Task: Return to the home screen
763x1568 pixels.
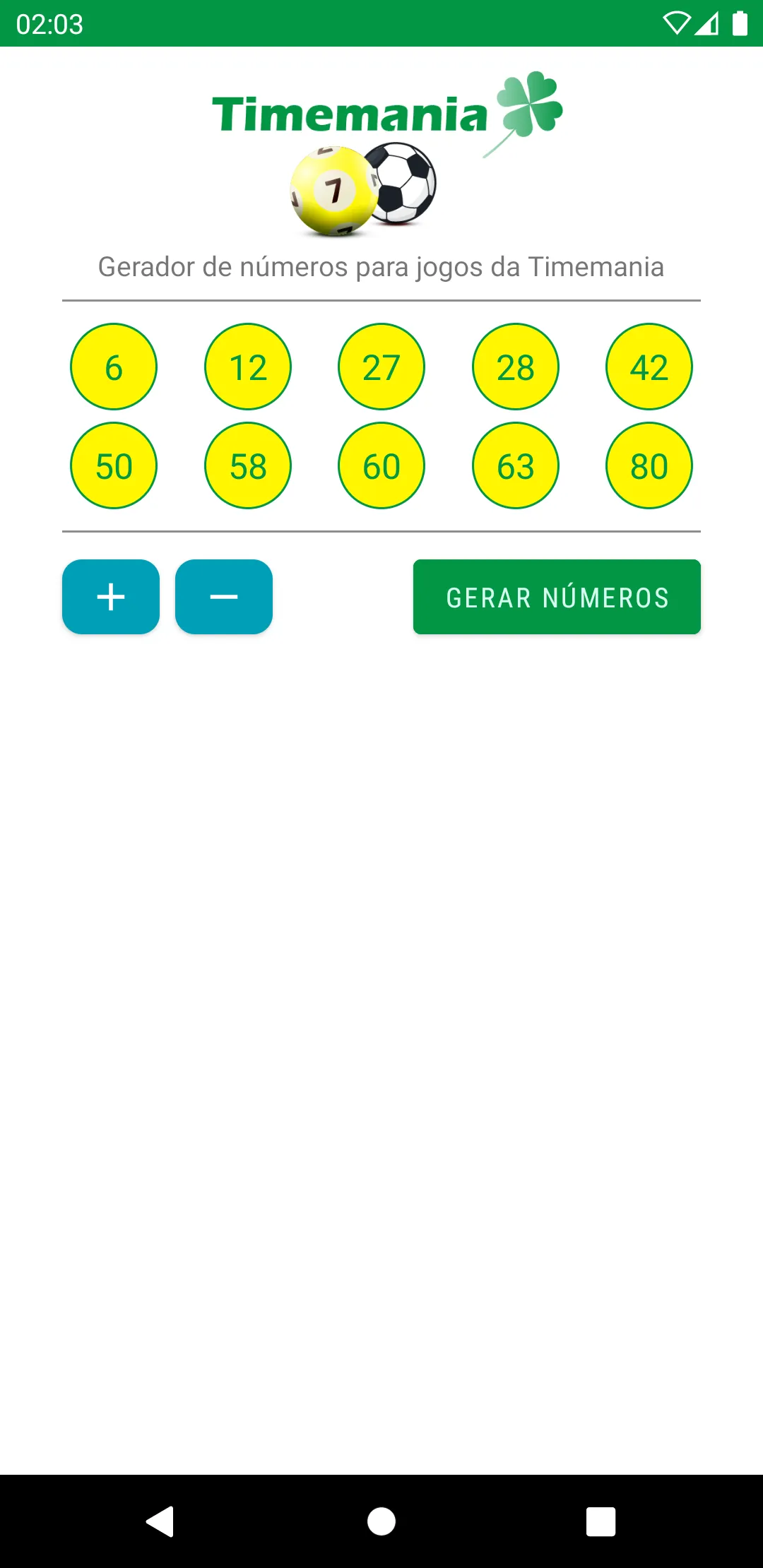Action: pos(381,1521)
